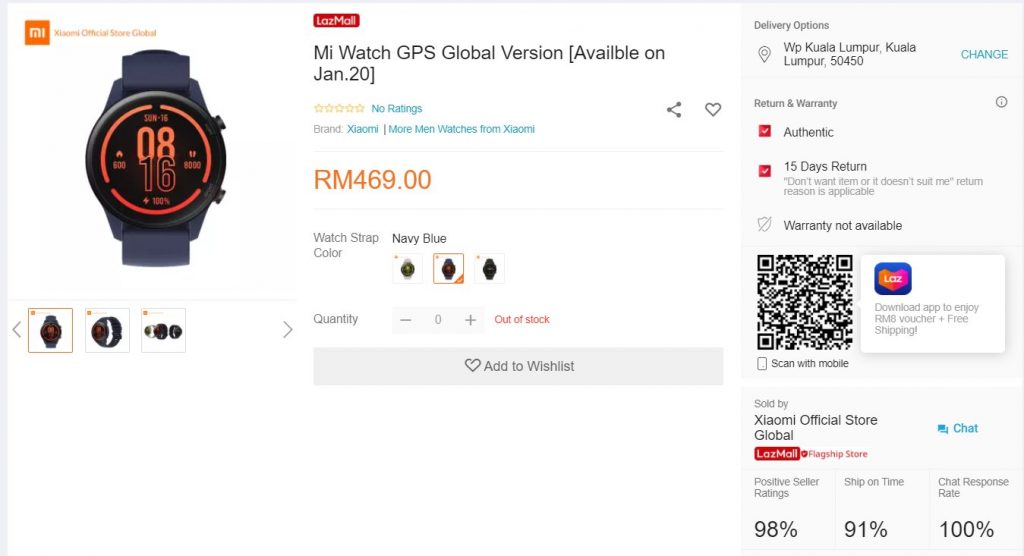View the first watch thumbnail image
Viewport: 1024px width, 556px height.
pyautogui.click(x=50, y=330)
